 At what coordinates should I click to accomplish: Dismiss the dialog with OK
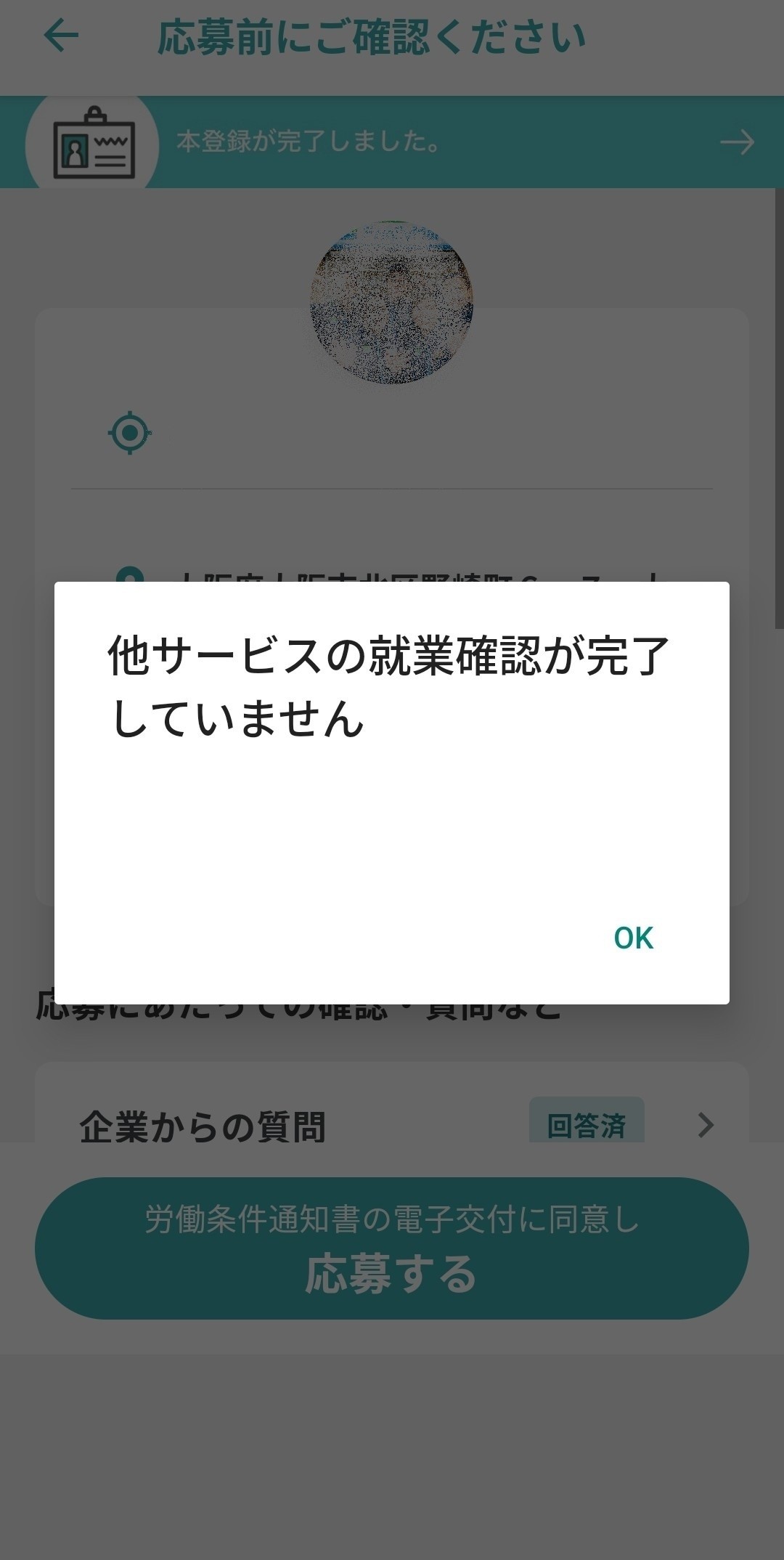633,938
